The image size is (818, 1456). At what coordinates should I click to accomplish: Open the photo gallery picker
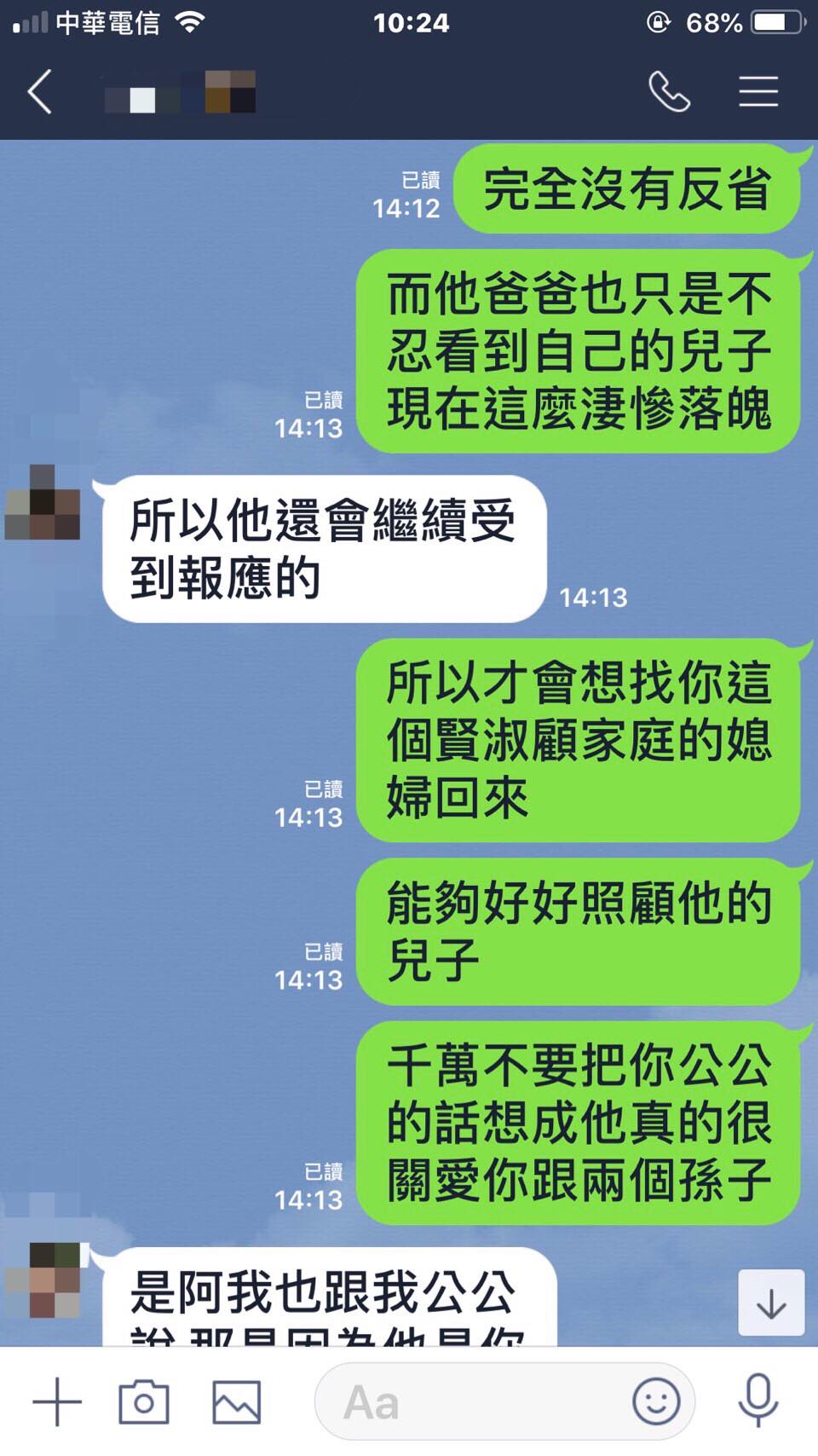pyautogui.click(x=236, y=1401)
